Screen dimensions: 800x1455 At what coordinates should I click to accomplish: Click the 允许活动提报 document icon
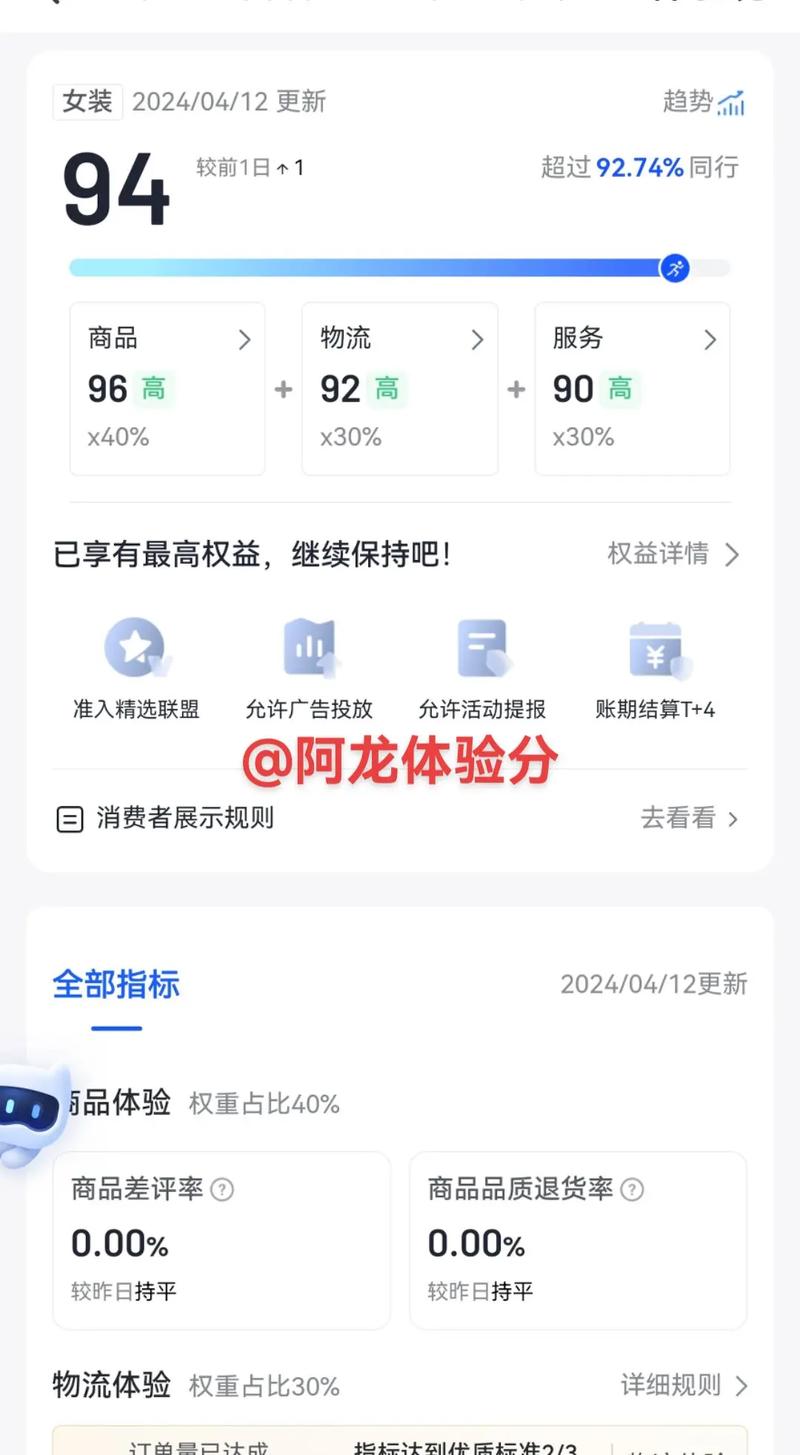[483, 647]
